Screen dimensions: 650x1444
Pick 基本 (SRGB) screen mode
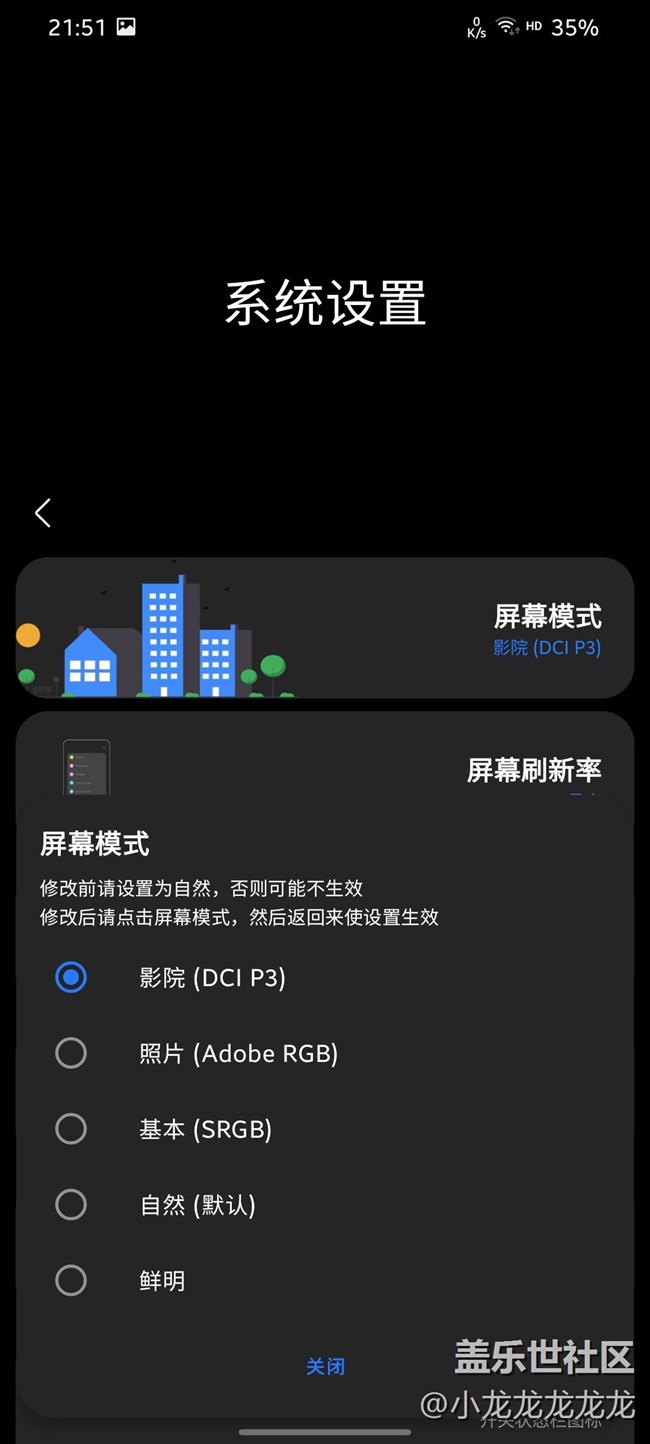71,1129
